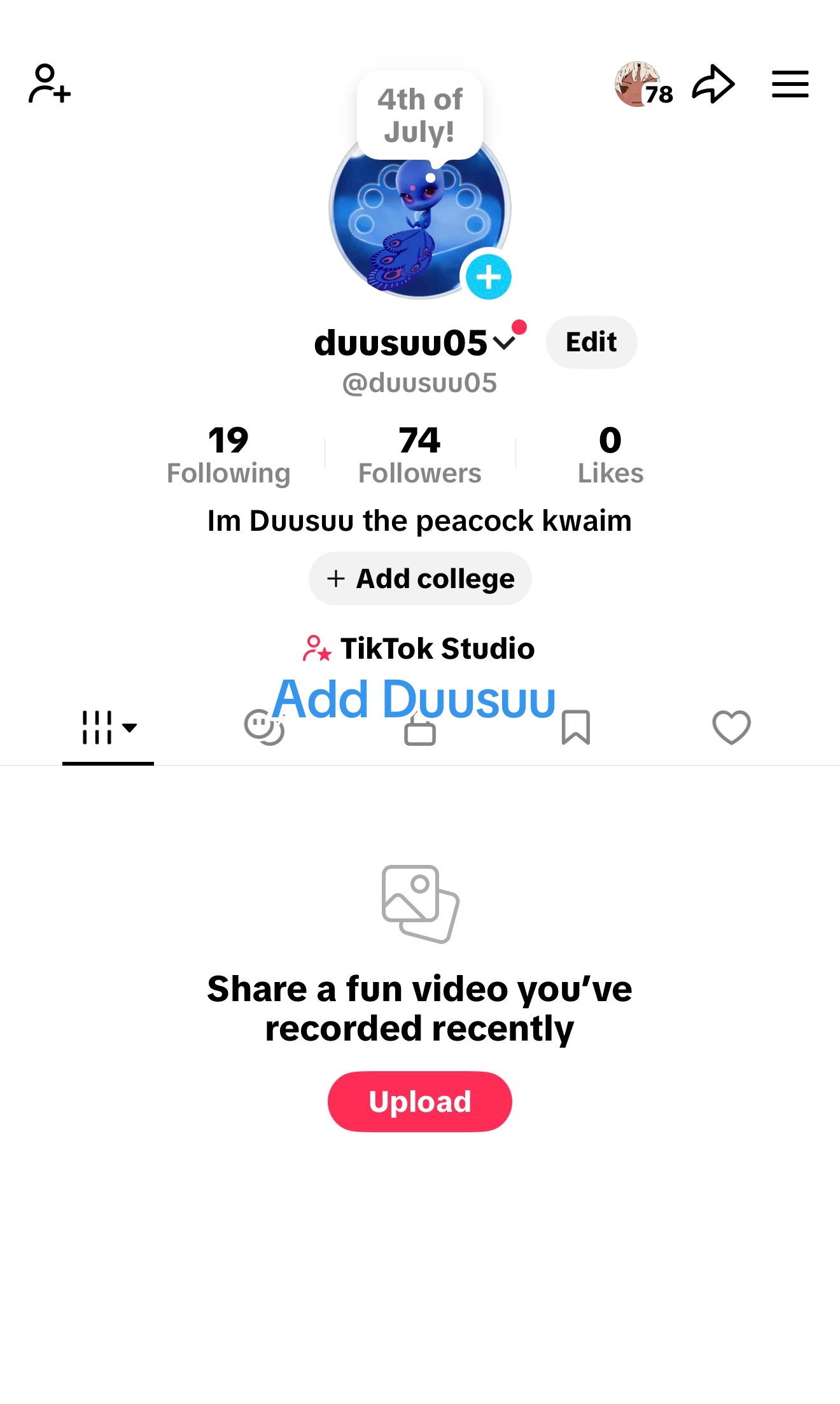840x1404 pixels.
Task: Upload a recently recorded video
Action: coord(420,1102)
